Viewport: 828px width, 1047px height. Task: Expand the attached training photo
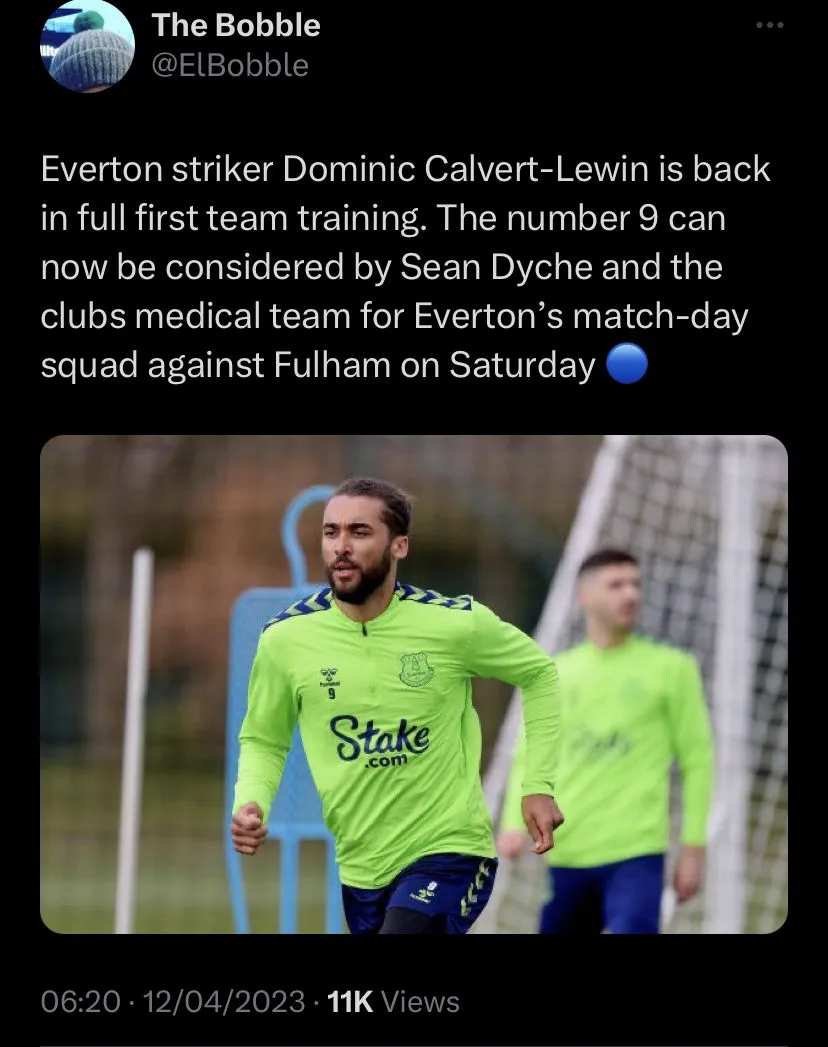(x=414, y=684)
